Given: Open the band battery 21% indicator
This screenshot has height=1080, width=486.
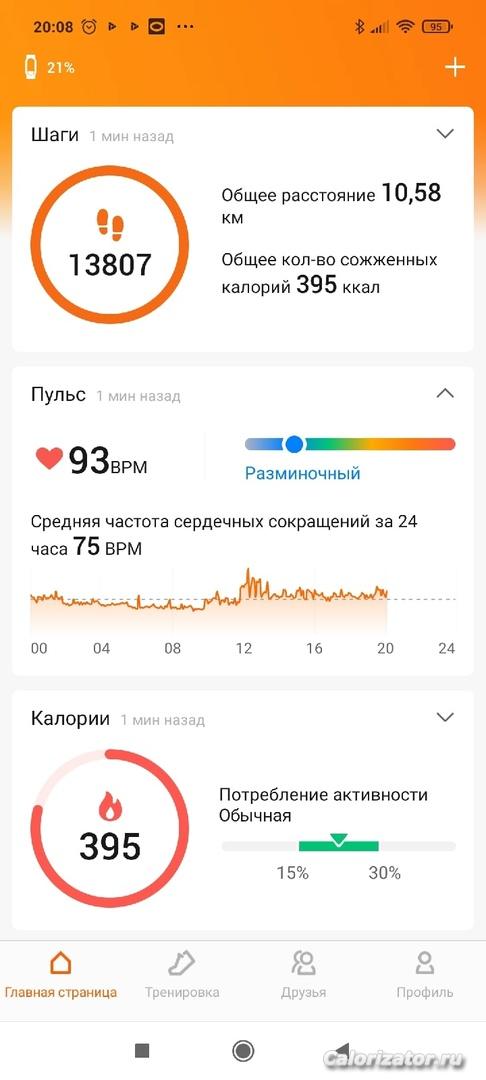Looking at the screenshot, I should (x=50, y=68).
